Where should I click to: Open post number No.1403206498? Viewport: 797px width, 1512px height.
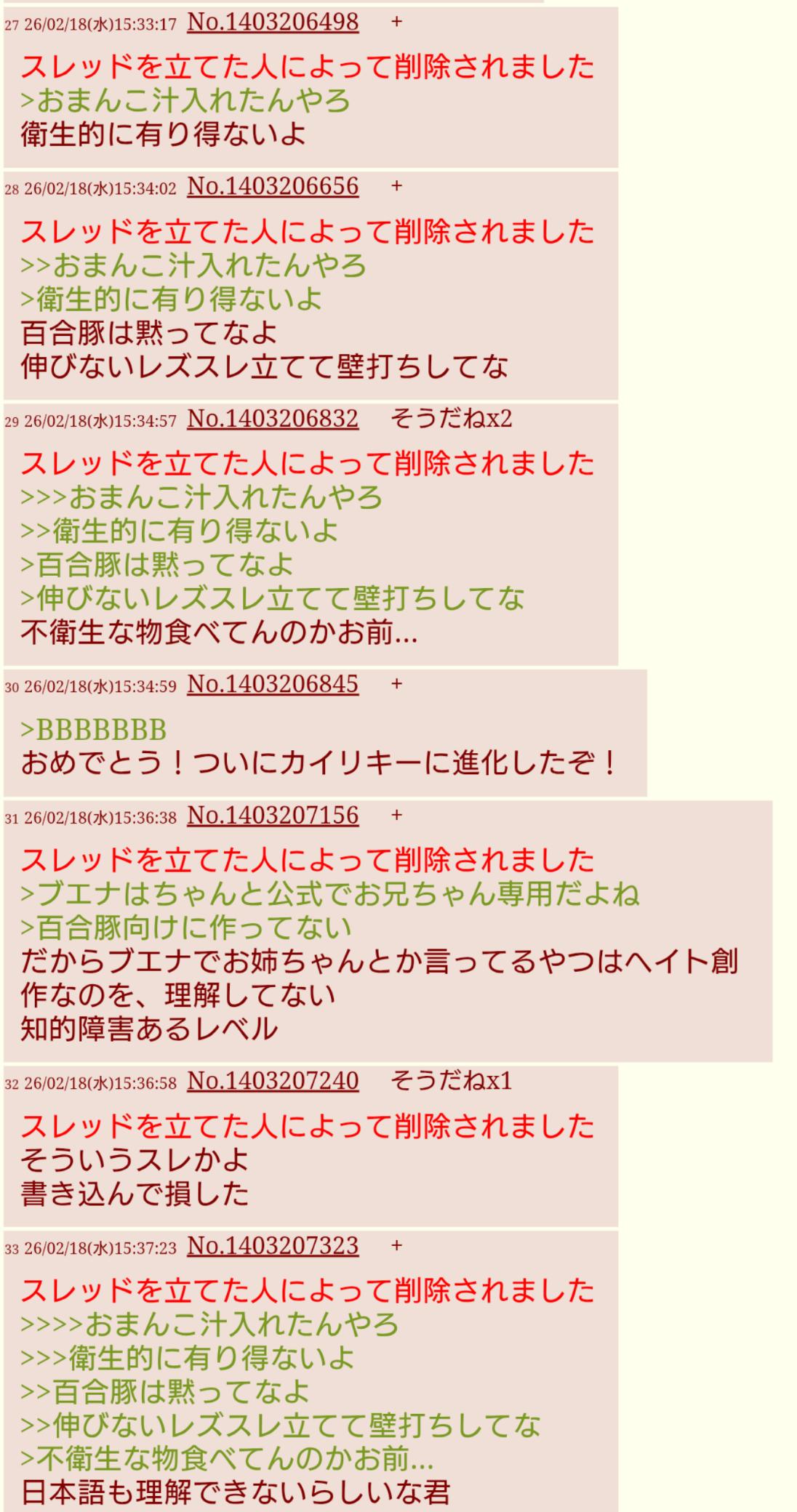[273, 23]
